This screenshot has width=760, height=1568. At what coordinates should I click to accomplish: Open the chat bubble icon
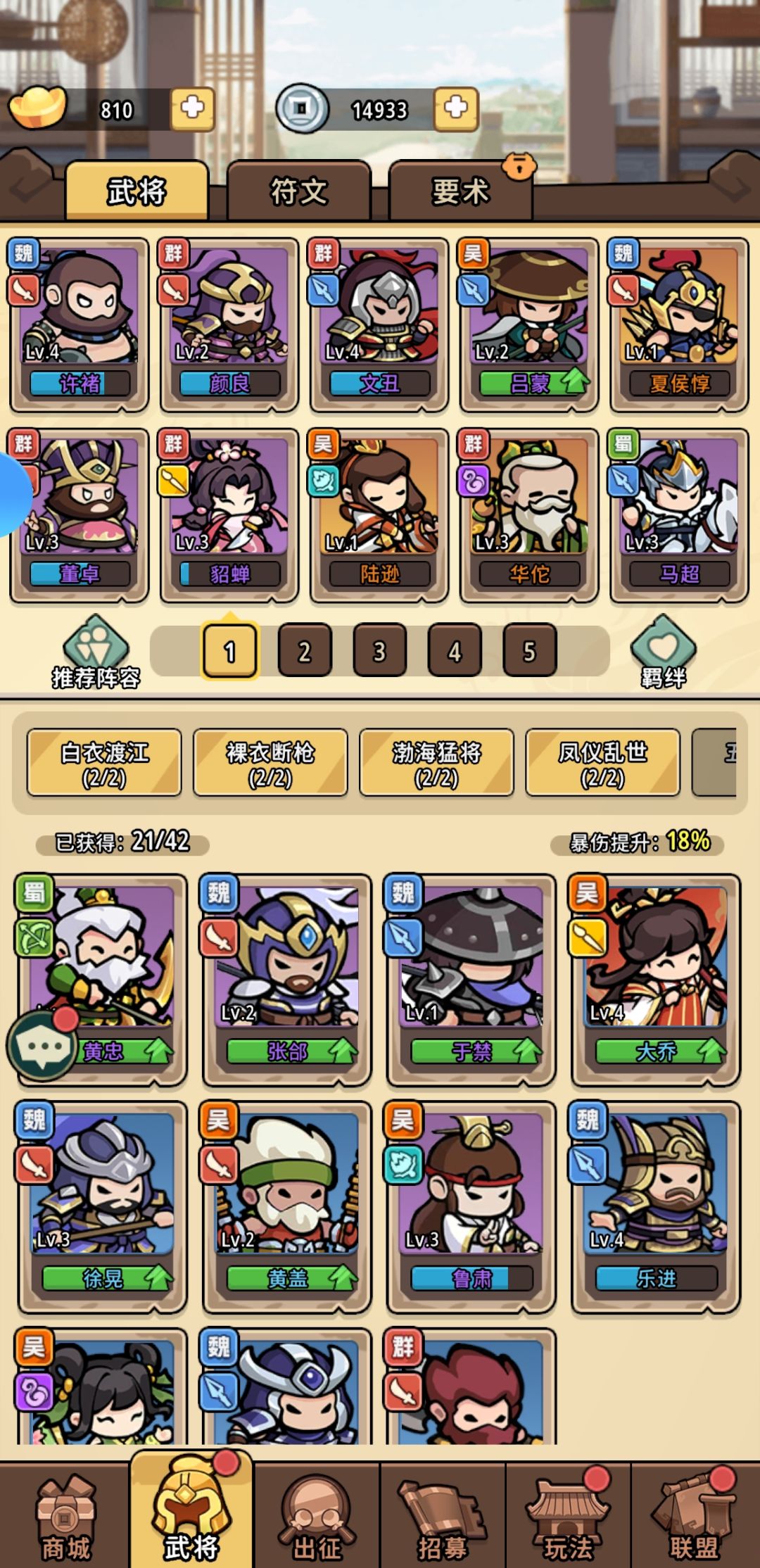(42, 1046)
